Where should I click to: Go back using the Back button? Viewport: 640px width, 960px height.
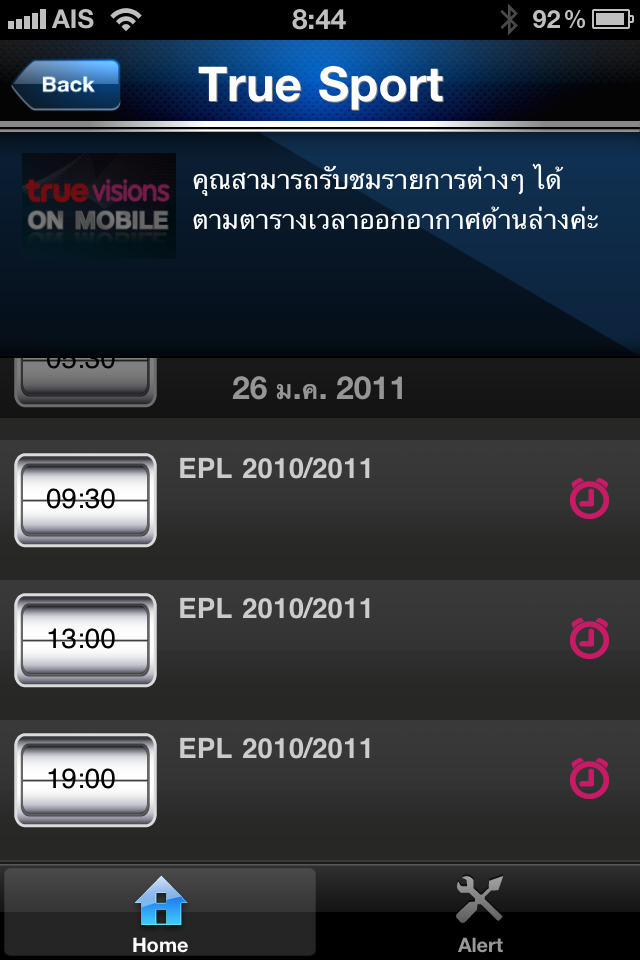pyautogui.click(x=66, y=85)
